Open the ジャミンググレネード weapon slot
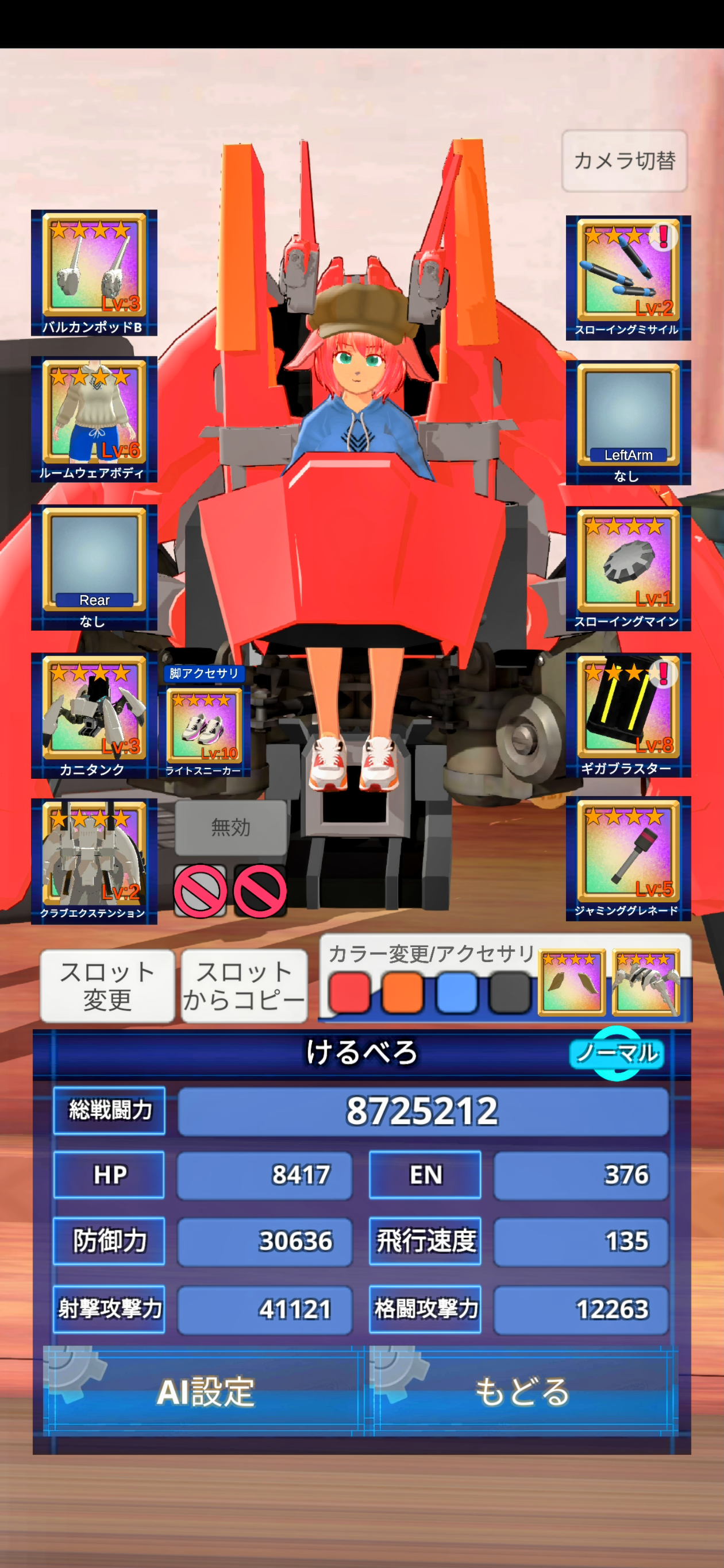The width and height of the screenshot is (724, 1568). click(x=628, y=858)
